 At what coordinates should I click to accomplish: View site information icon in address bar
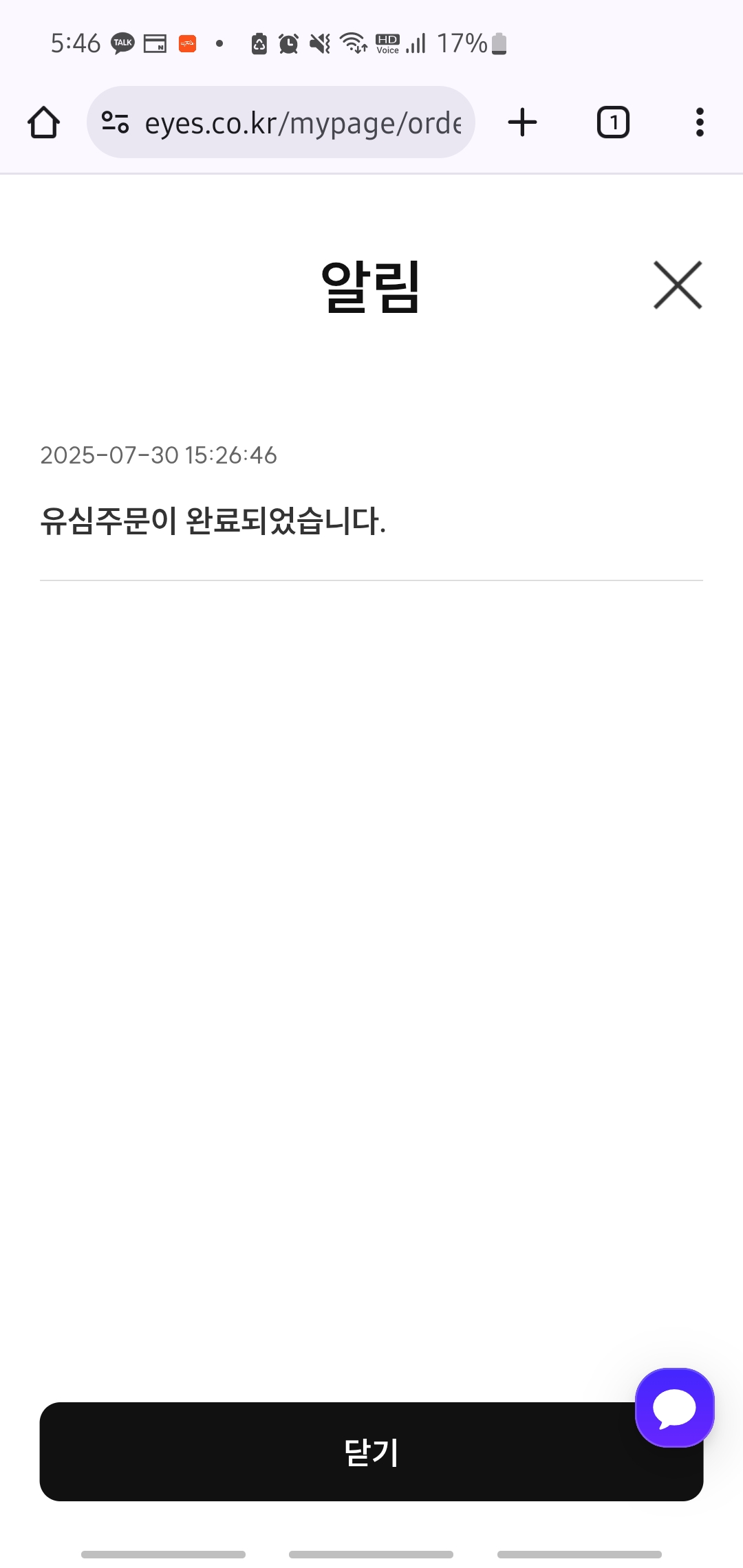(115, 122)
